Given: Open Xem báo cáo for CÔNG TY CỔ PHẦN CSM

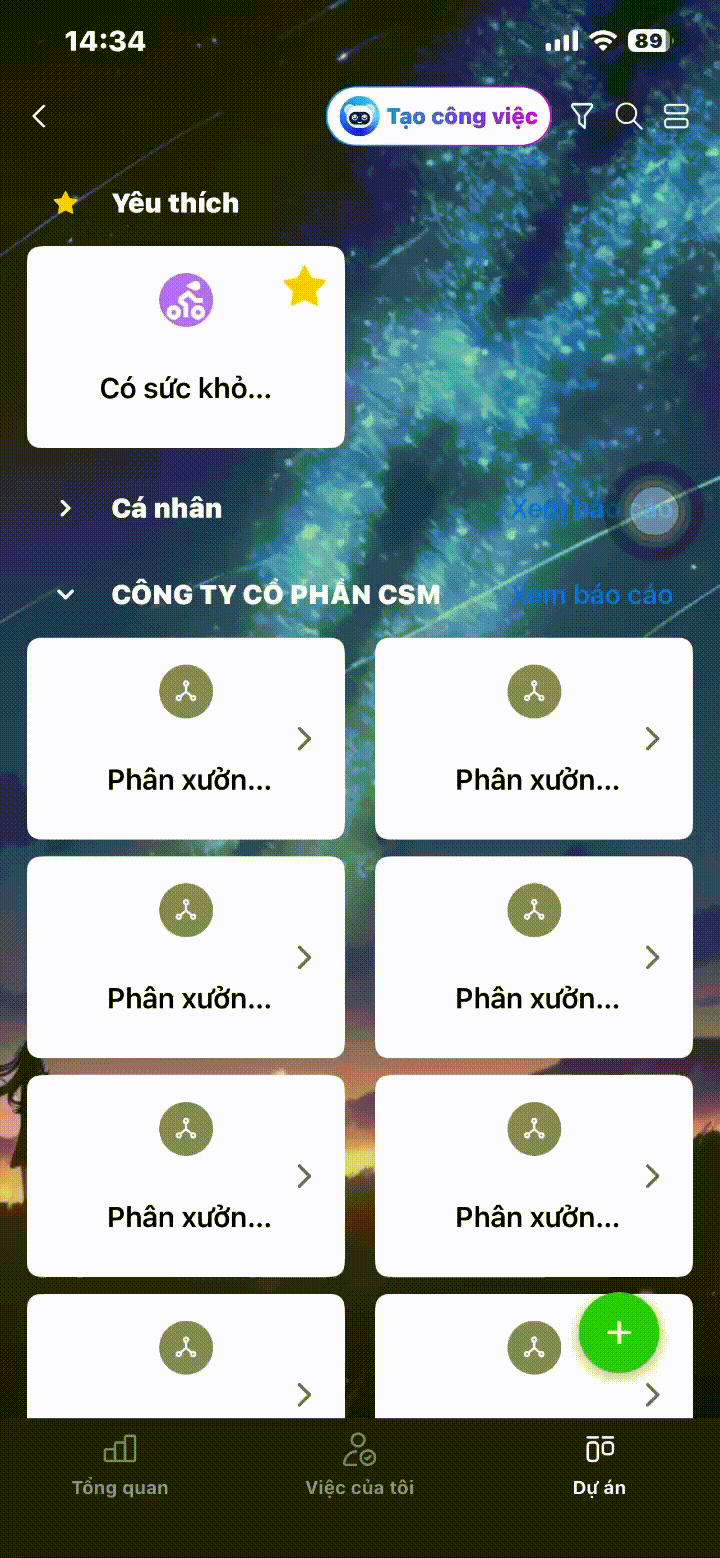Looking at the screenshot, I should tap(592, 595).
